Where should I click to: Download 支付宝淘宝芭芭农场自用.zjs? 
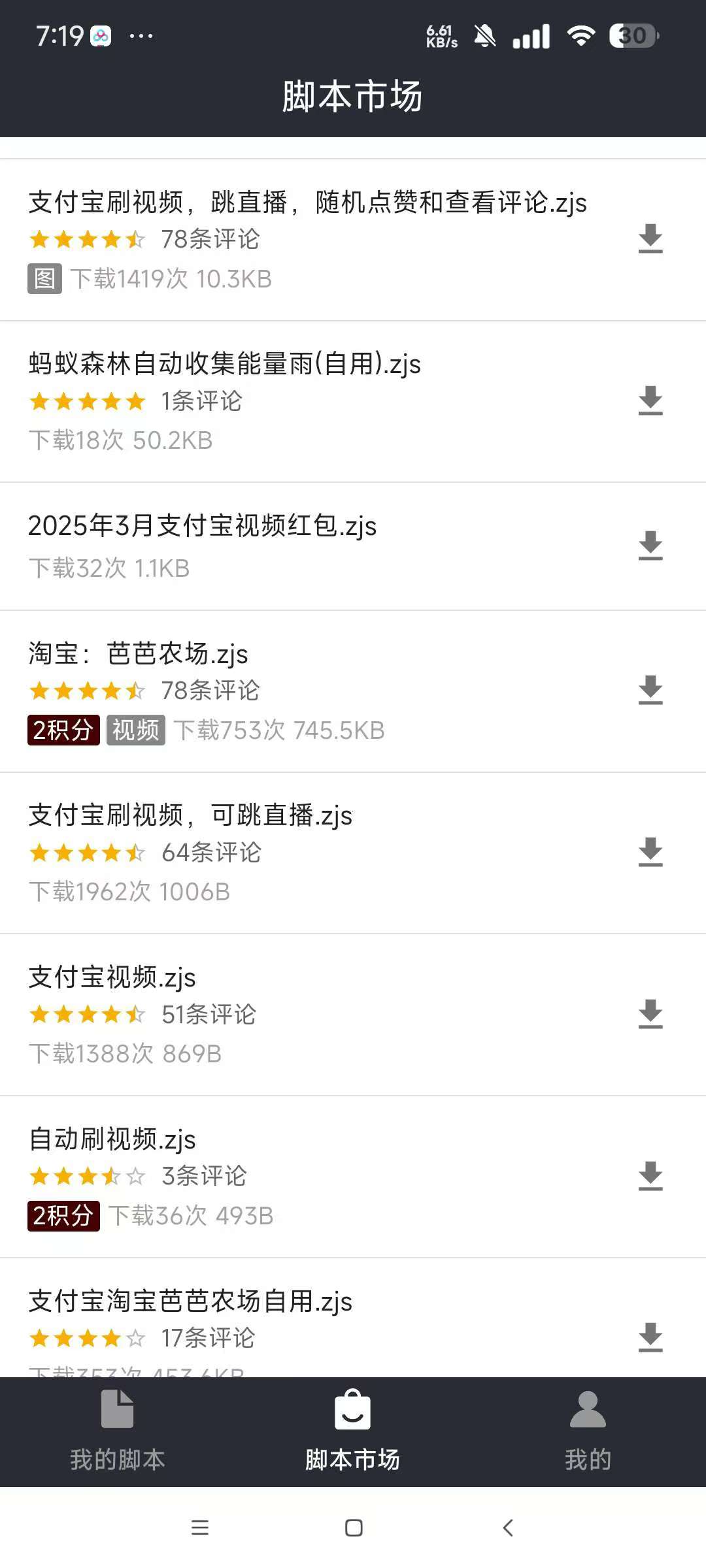pos(650,1338)
